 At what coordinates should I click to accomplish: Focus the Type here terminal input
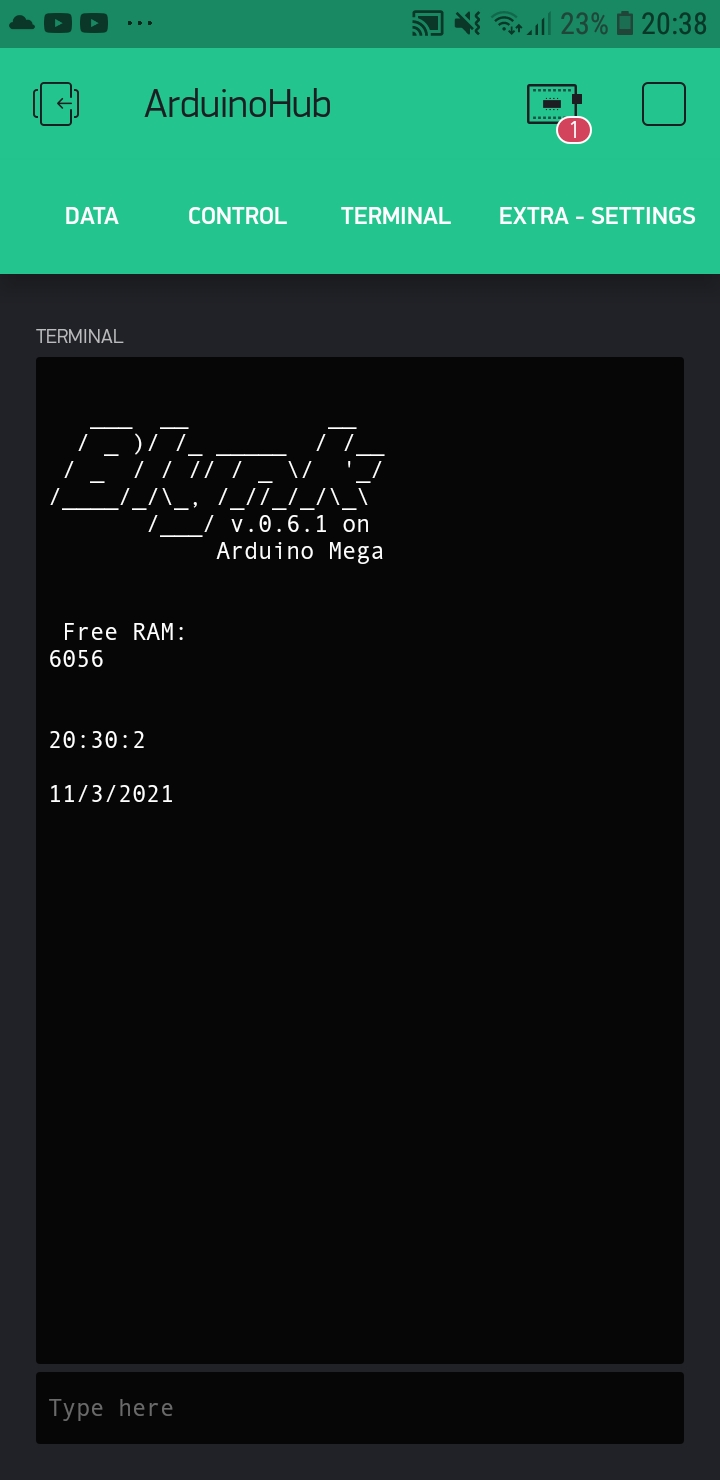click(x=360, y=1408)
